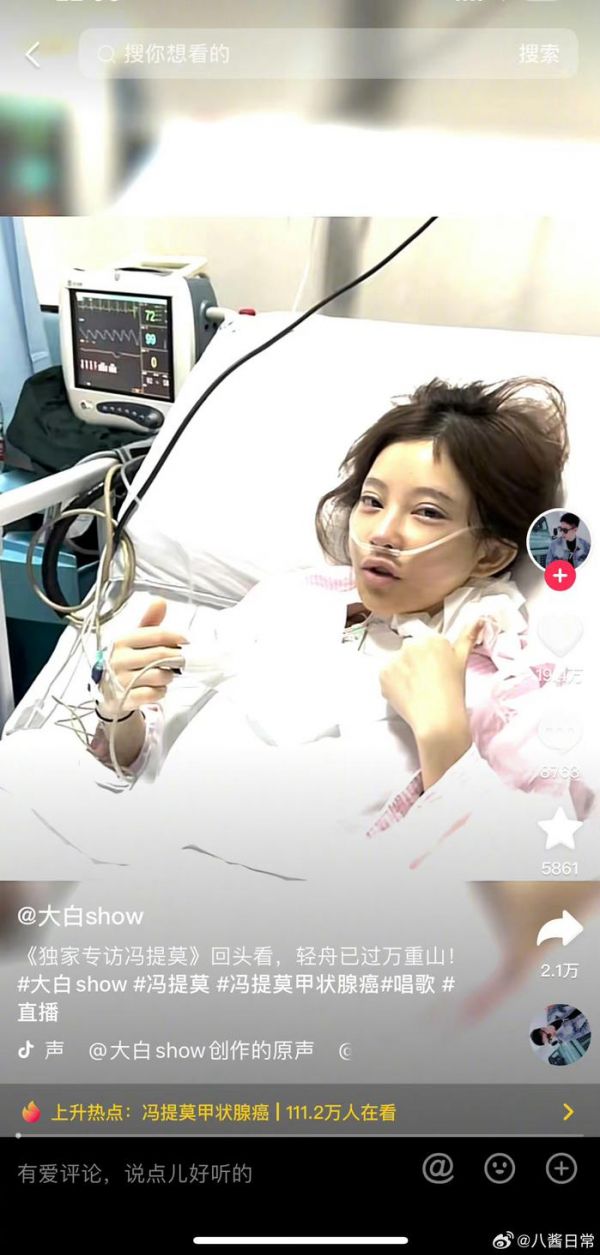This screenshot has width=600, height=1255.
Task: Open the trending topic 上升热点 banner
Action: pyautogui.click(x=300, y=1112)
